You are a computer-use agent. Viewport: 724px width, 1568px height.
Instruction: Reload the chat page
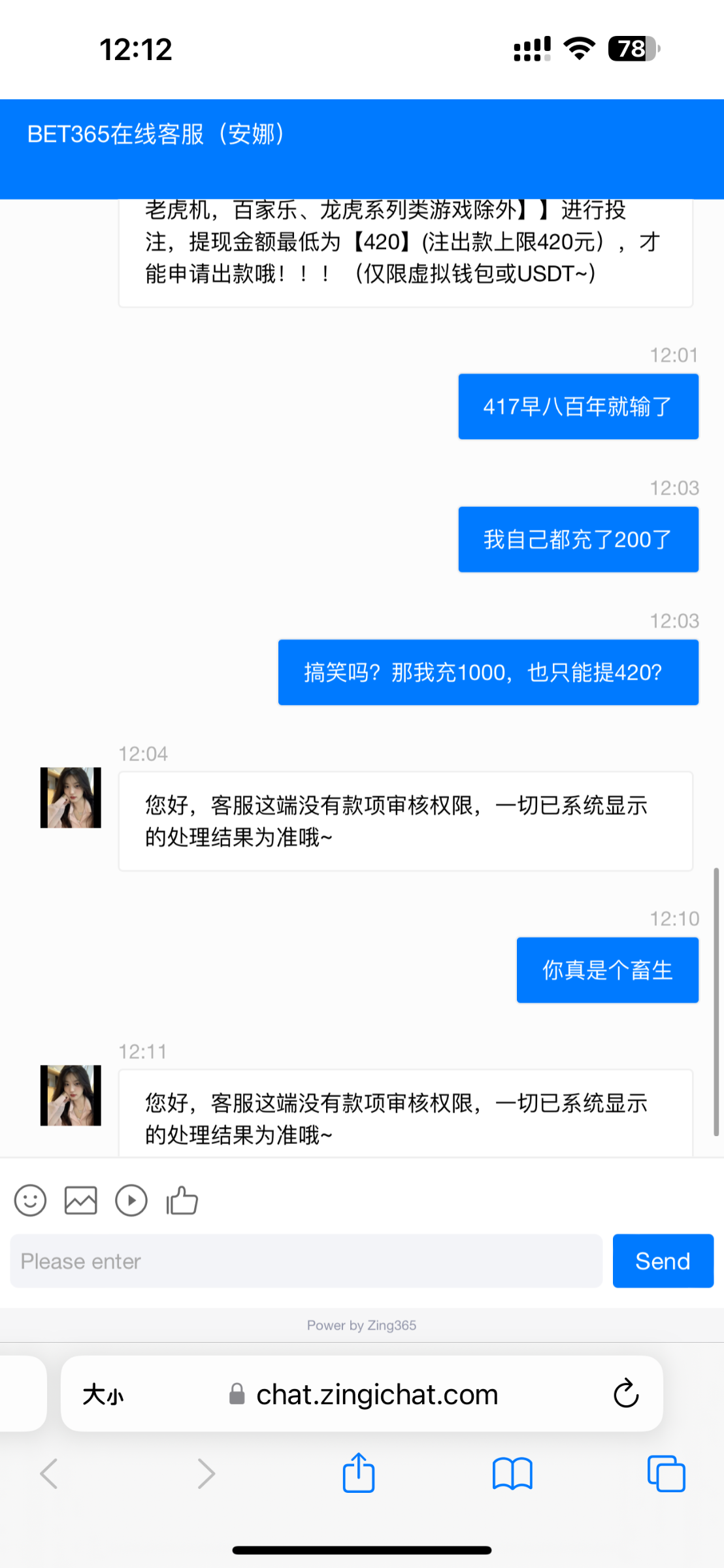(x=625, y=1394)
